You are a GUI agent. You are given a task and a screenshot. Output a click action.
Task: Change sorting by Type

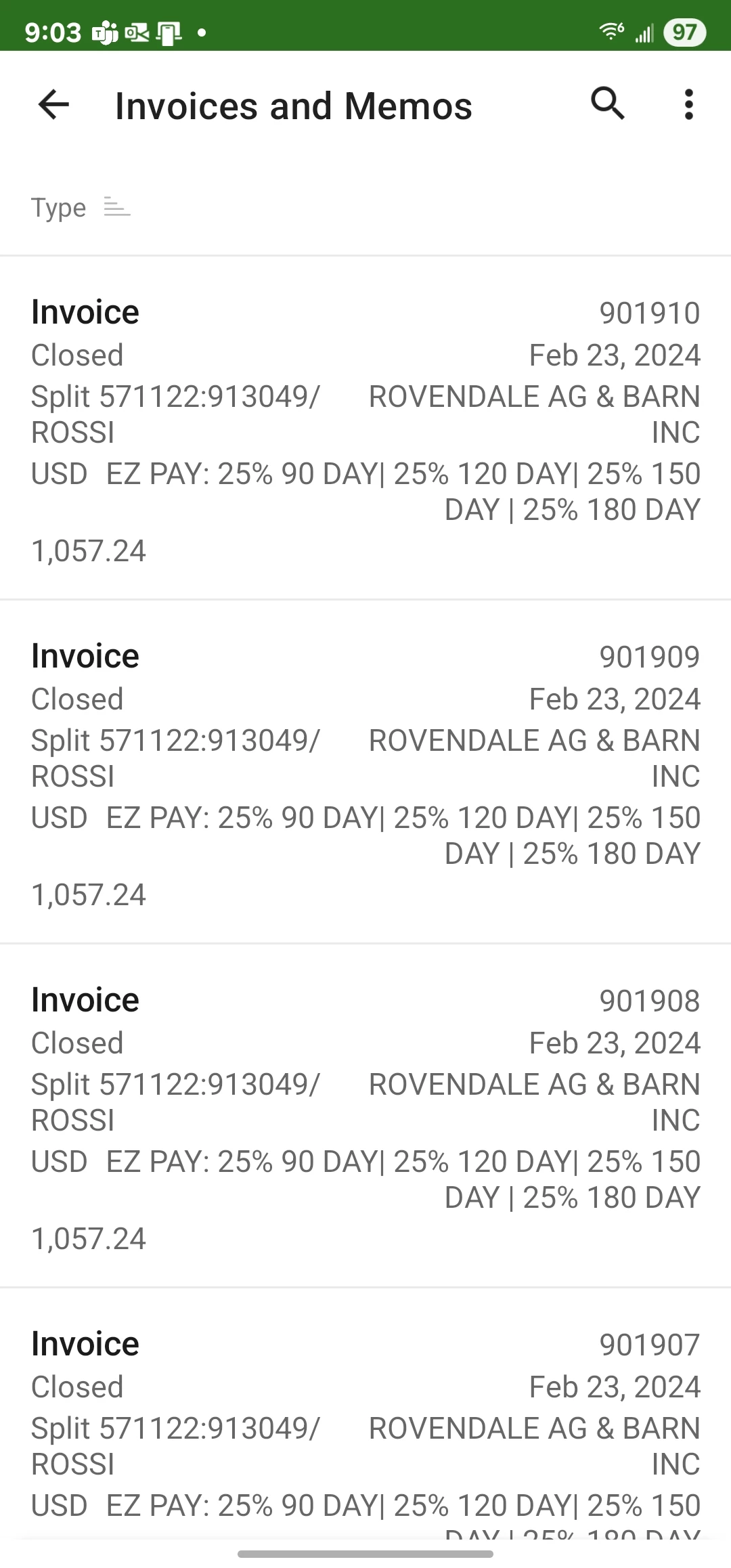pyautogui.click(x=81, y=208)
